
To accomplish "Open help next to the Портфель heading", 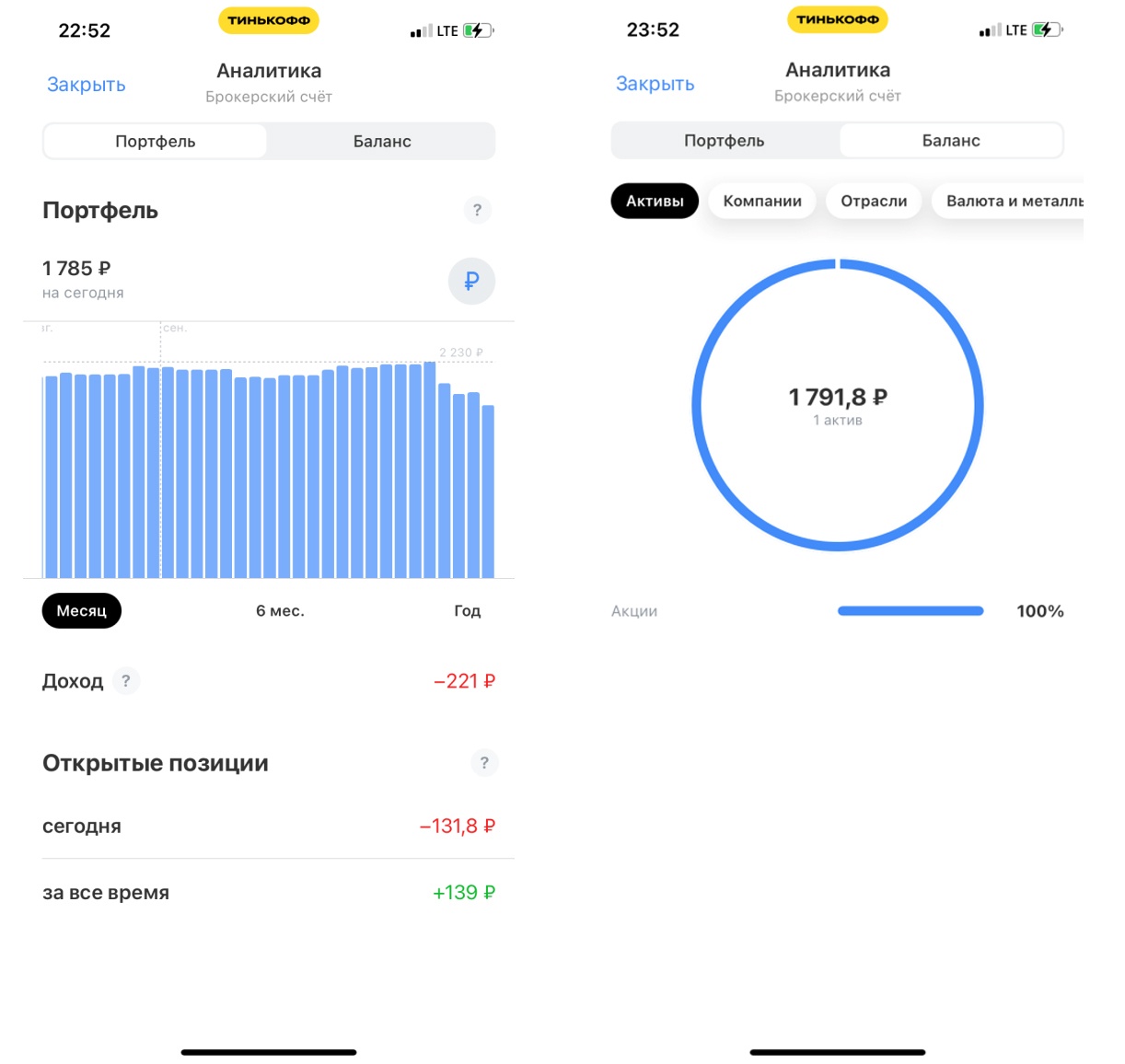I will click(477, 210).
